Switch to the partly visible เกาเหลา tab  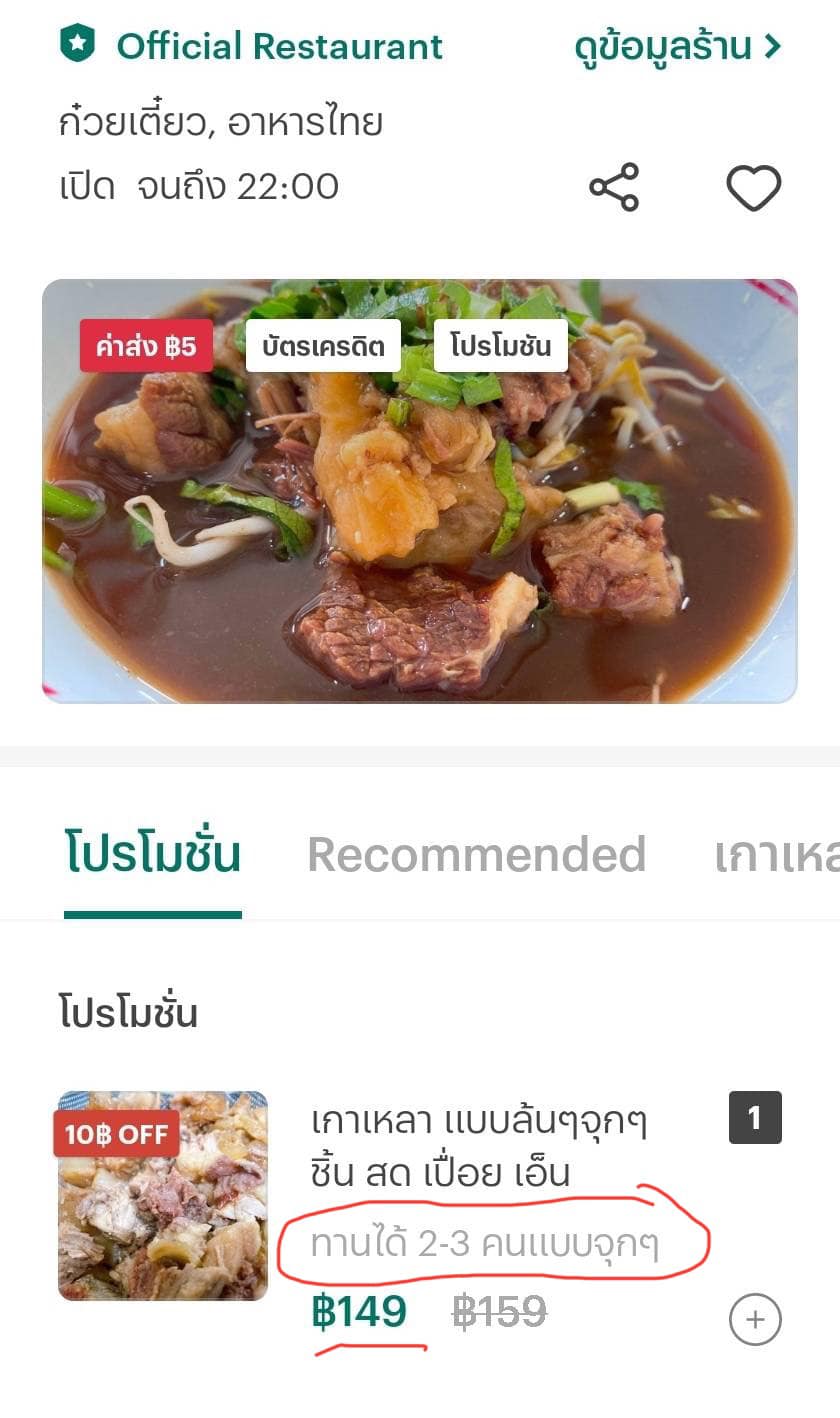click(776, 855)
